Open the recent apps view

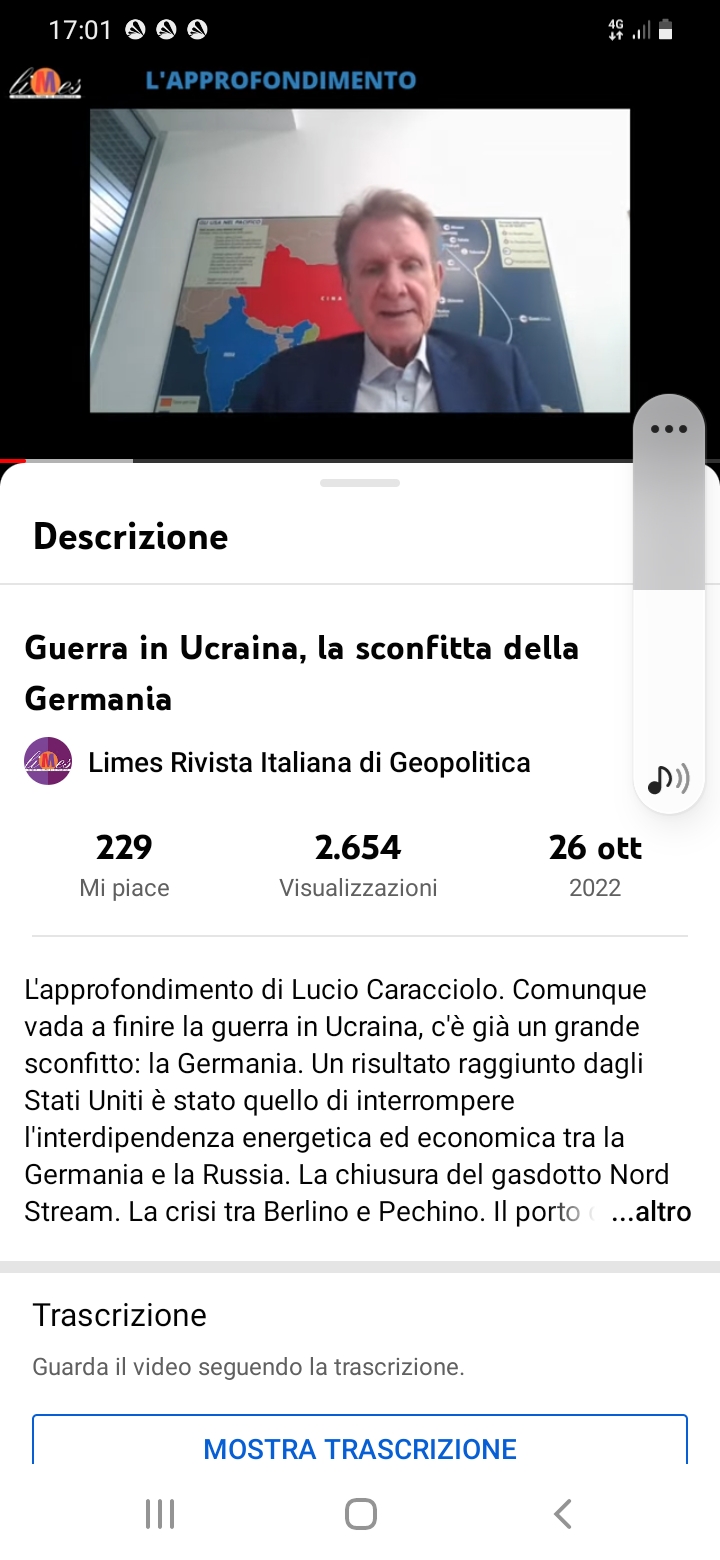160,1513
